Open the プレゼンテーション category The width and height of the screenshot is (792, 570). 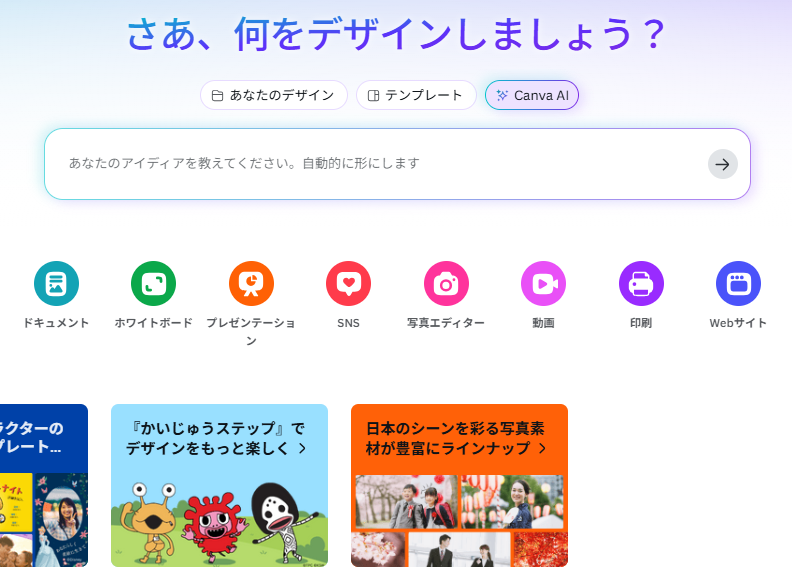[x=251, y=284]
